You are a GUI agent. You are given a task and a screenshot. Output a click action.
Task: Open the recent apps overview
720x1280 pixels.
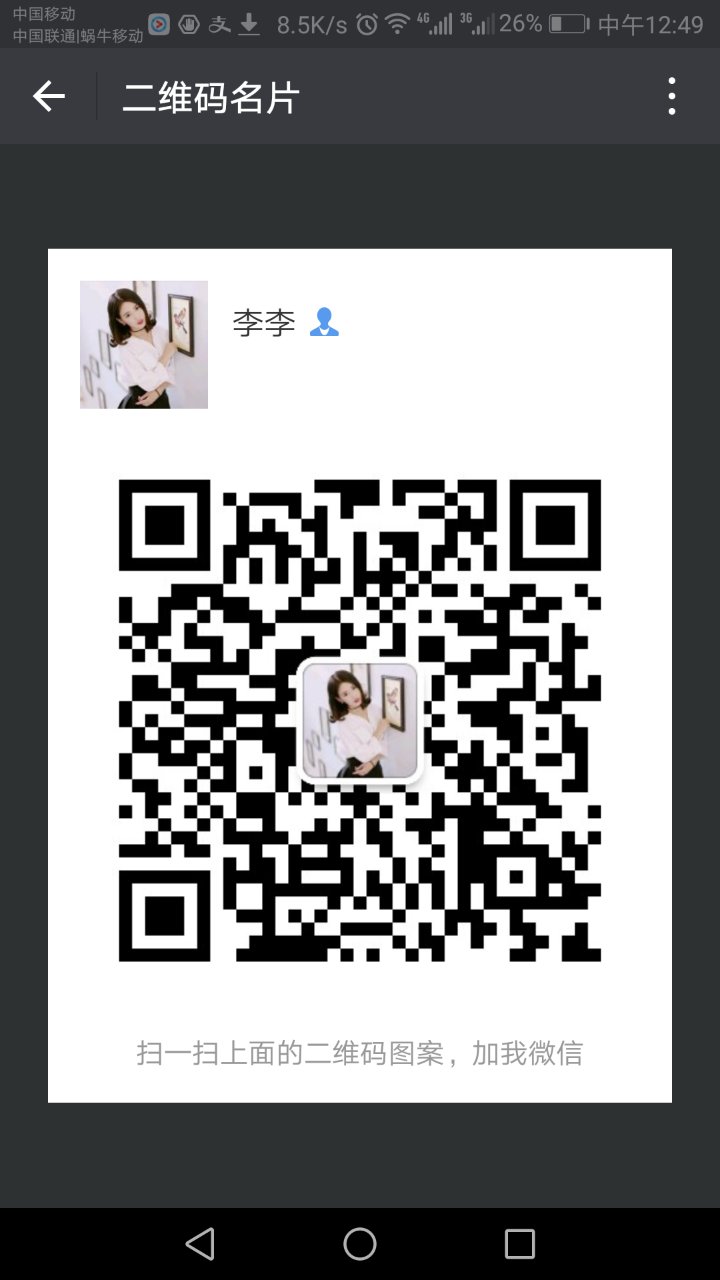point(520,1243)
